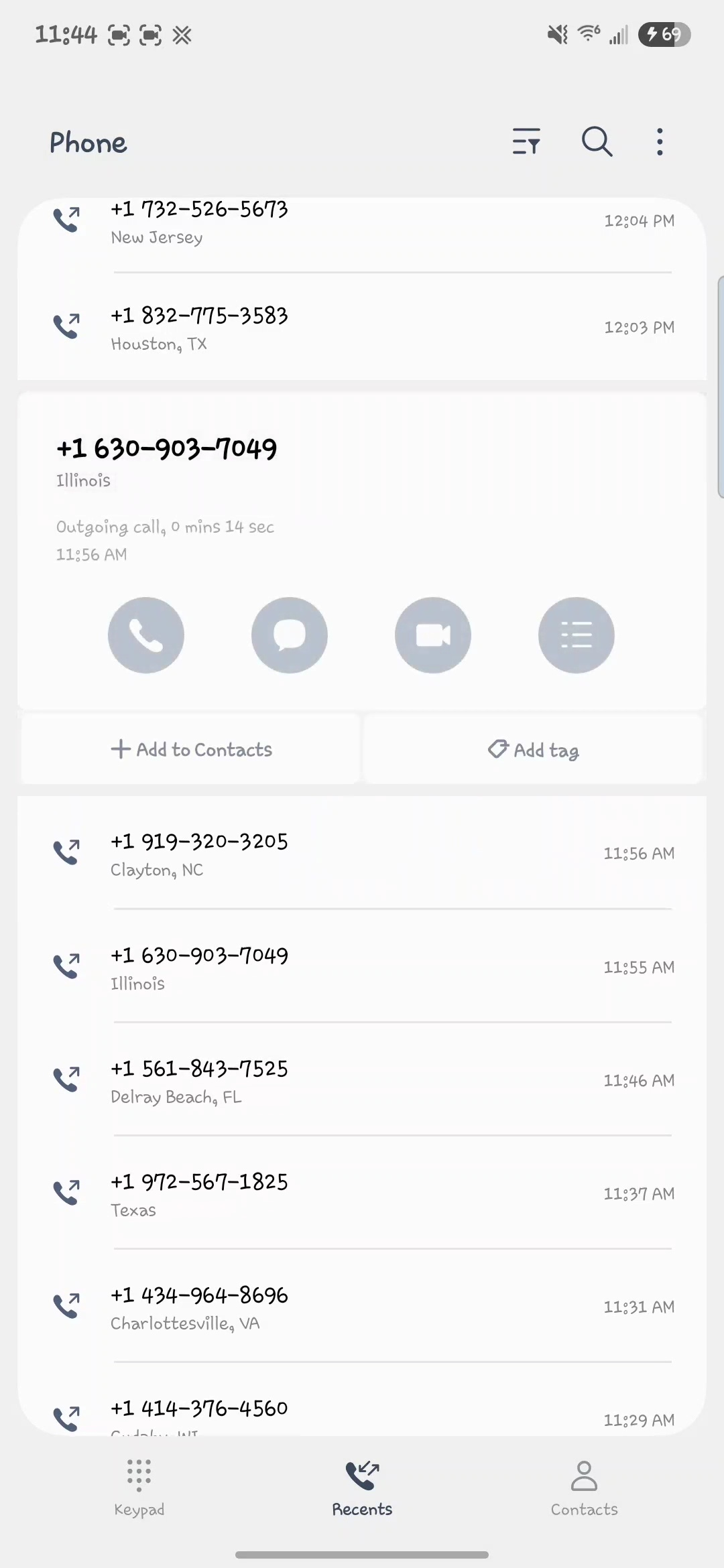This screenshot has height=1568, width=724.
Task: Expand call to +1 832-775-3583 Houston
Action: tap(362, 328)
